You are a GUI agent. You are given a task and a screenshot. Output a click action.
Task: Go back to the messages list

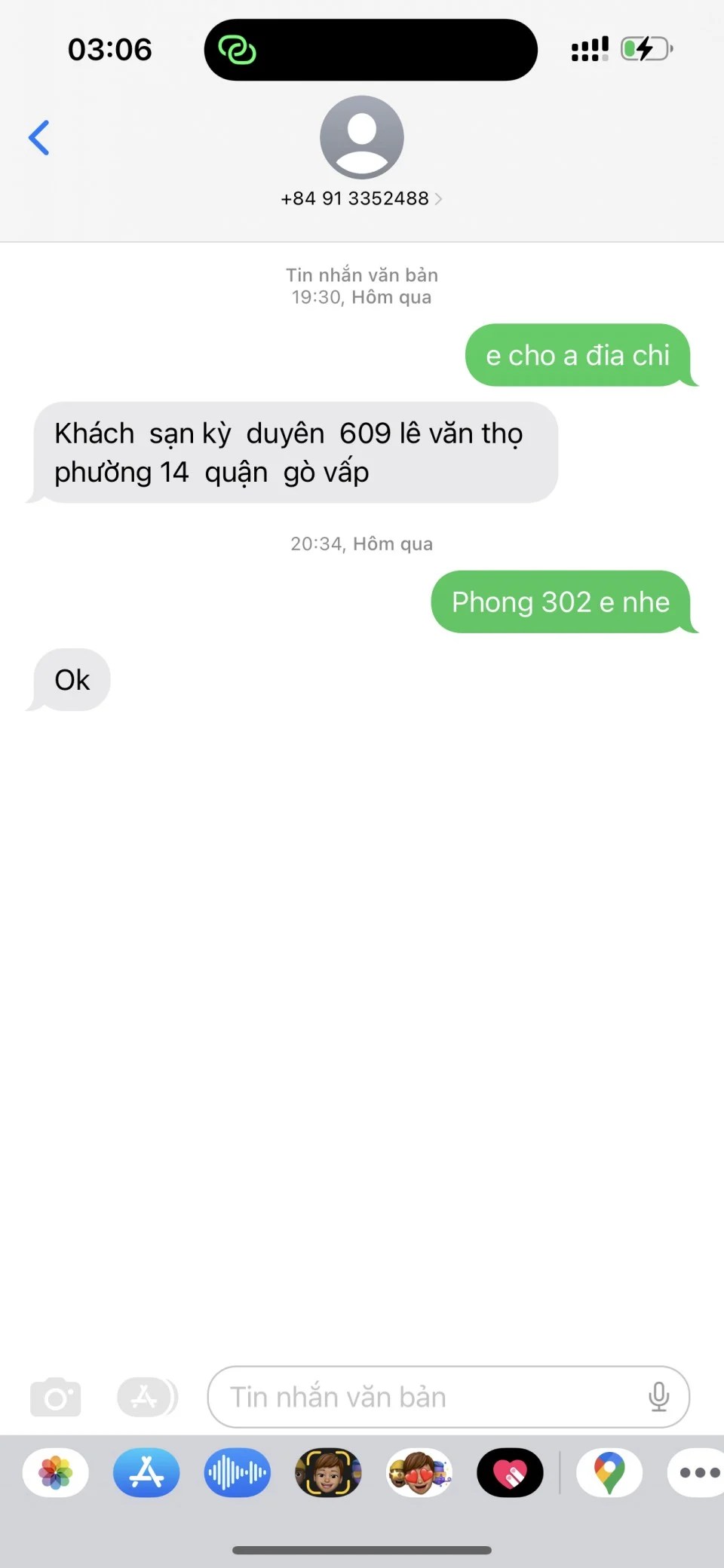(x=39, y=138)
